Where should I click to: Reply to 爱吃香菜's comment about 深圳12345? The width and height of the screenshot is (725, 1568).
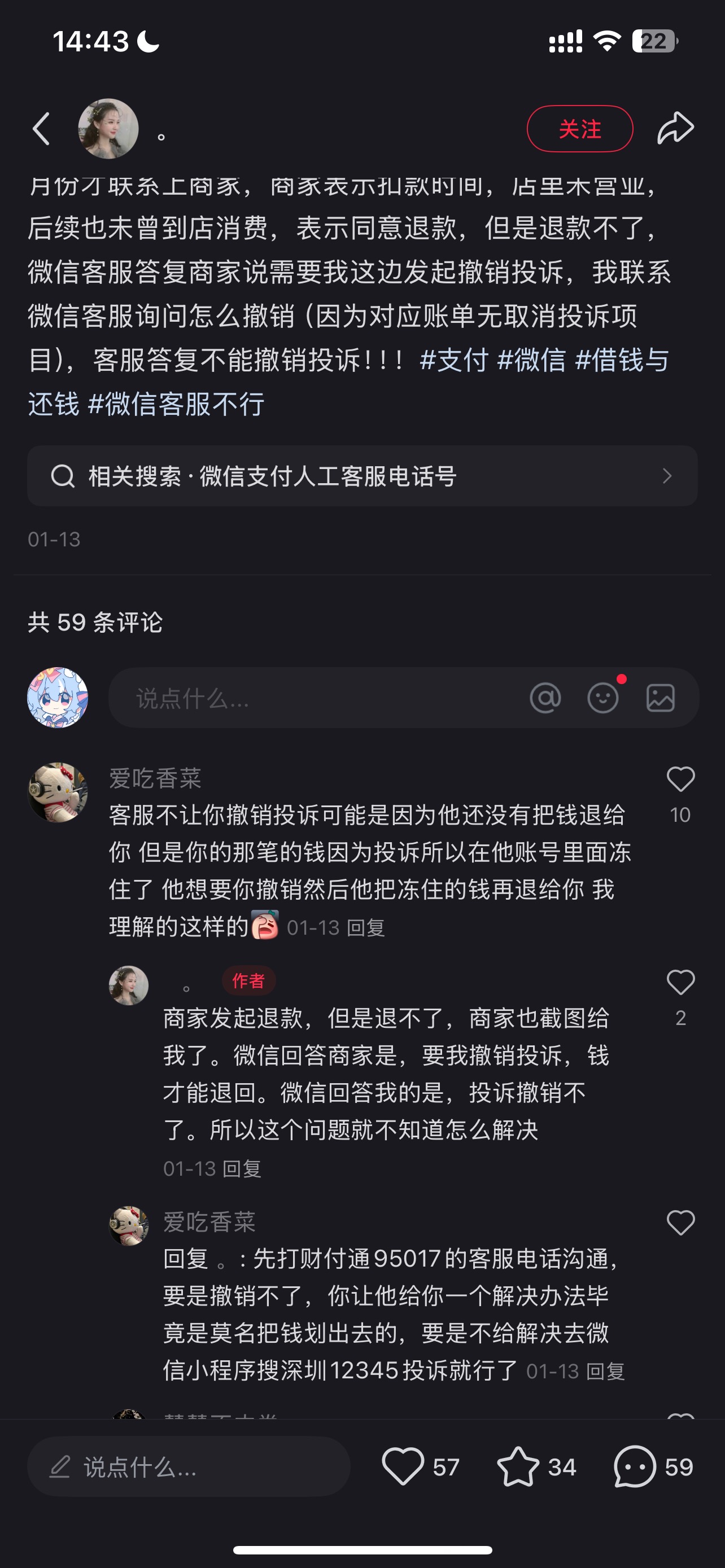tap(605, 1372)
